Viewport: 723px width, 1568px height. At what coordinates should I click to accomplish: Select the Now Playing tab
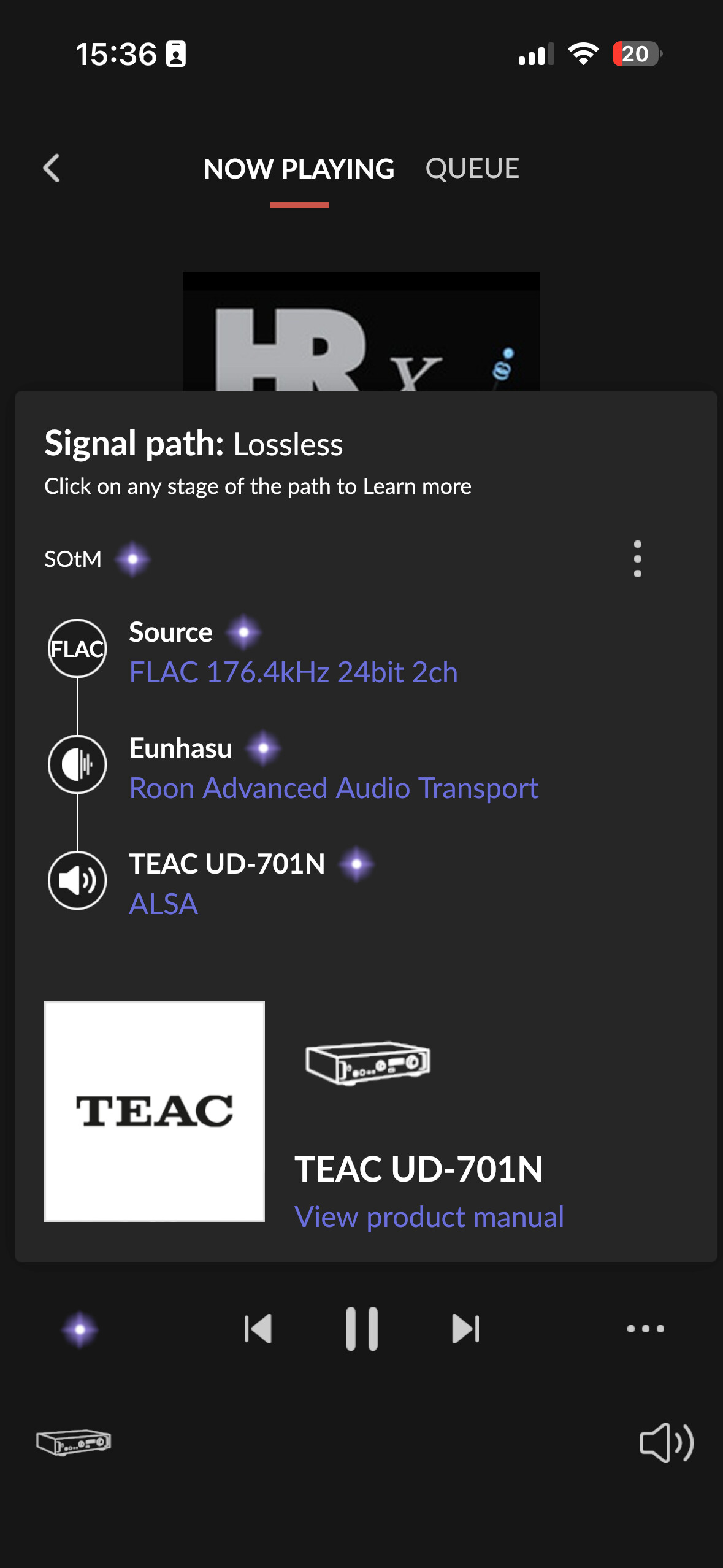pyautogui.click(x=299, y=169)
